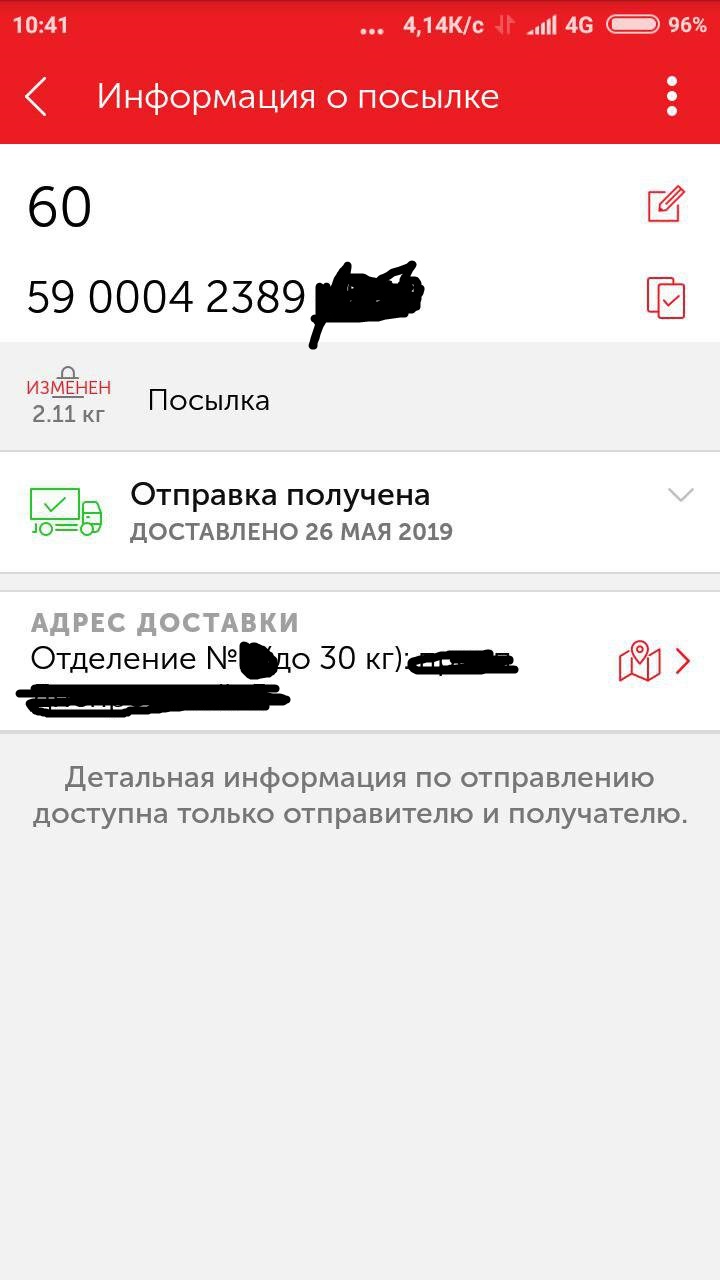Open delivery address on the map

(x=641, y=661)
